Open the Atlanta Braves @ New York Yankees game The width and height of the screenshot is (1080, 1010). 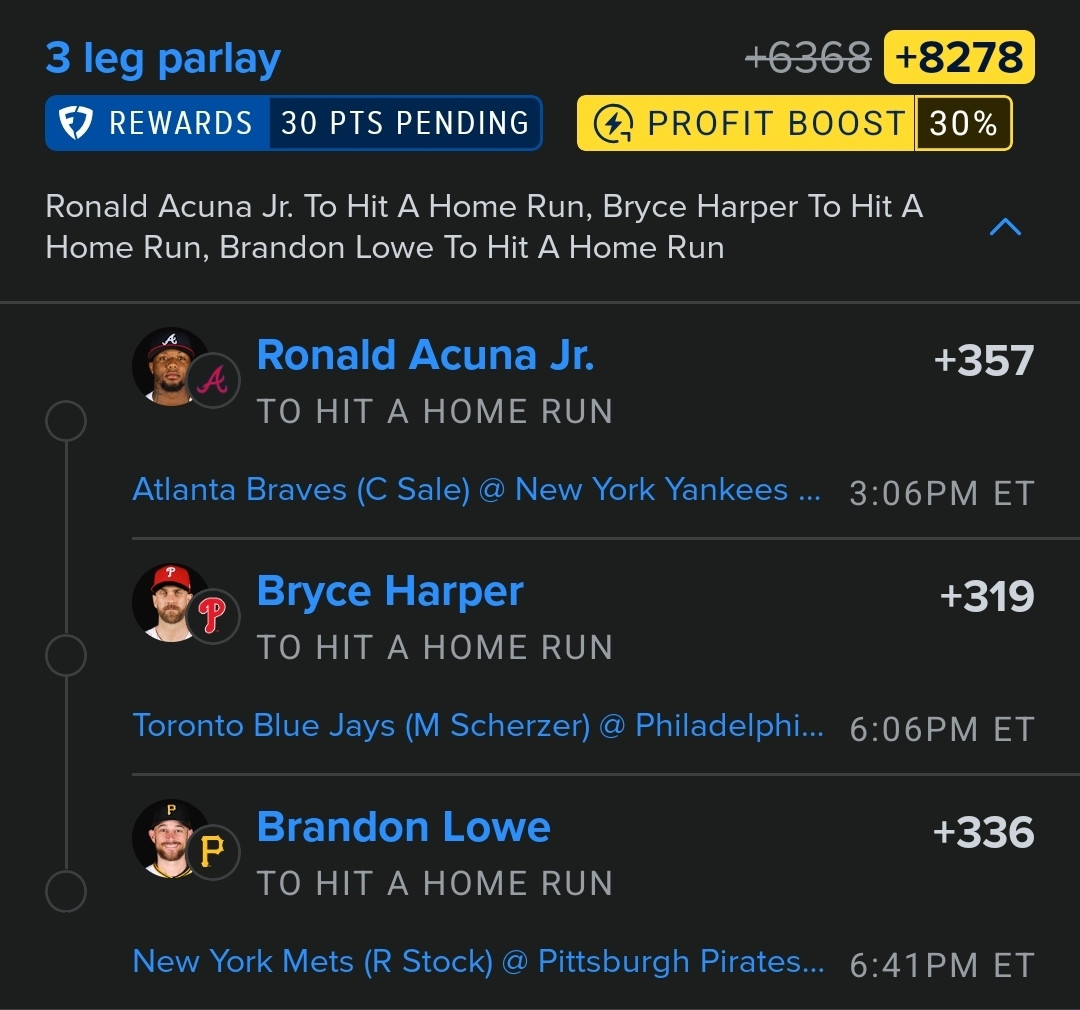click(477, 490)
